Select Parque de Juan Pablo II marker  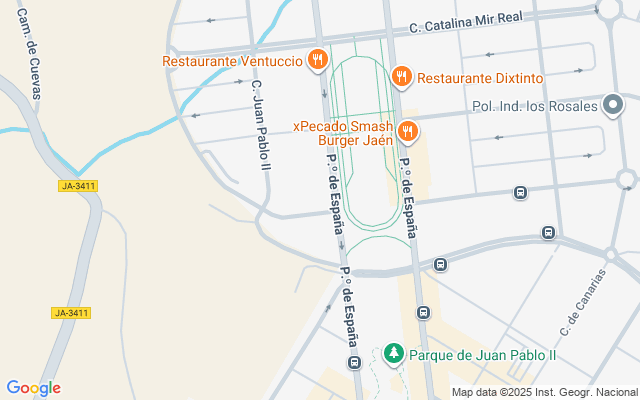point(394,355)
